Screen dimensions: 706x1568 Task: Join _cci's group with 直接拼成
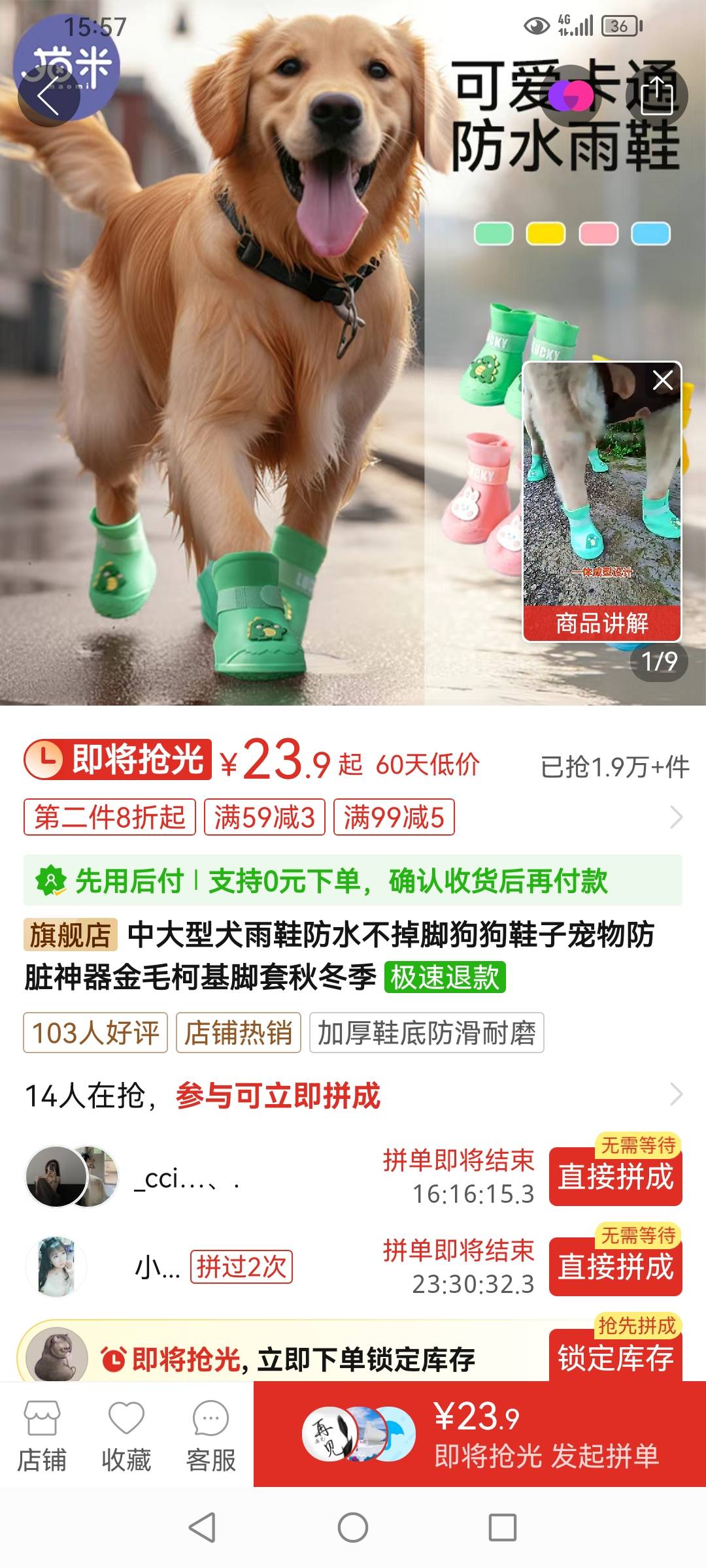pyautogui.click(x=615, y=1177)
